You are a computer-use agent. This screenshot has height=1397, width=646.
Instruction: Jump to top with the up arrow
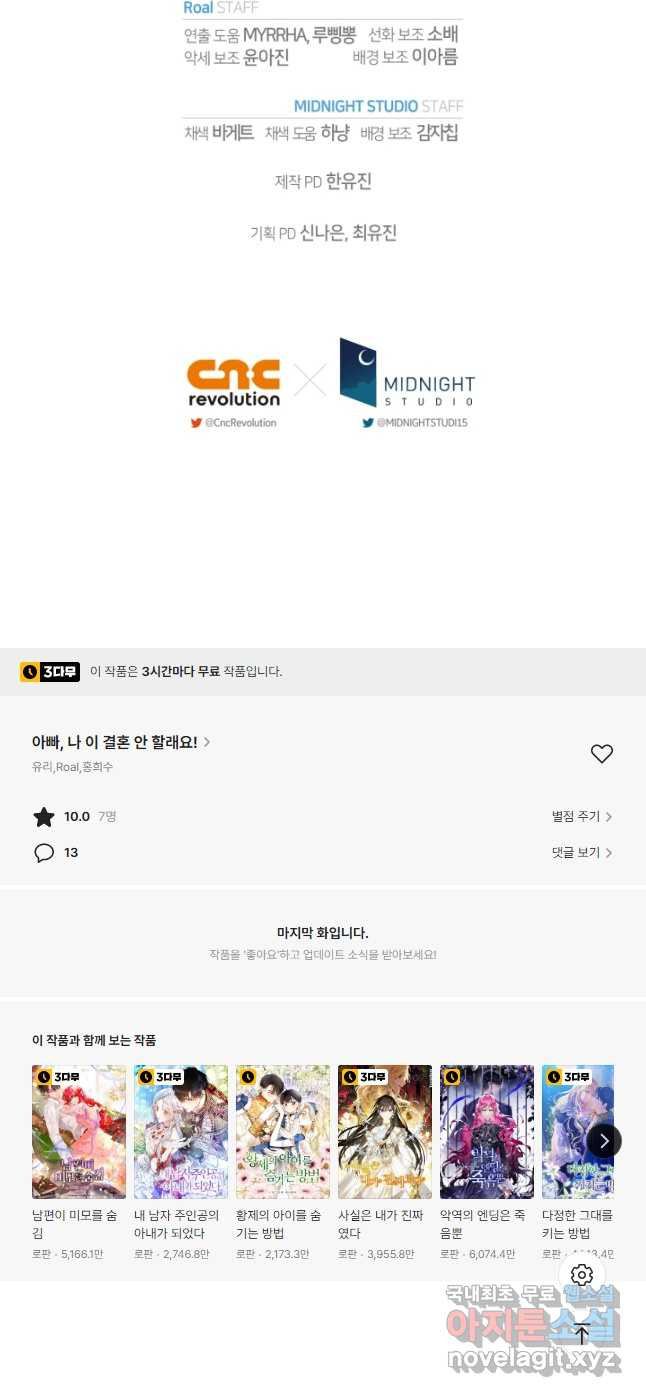582,1333
